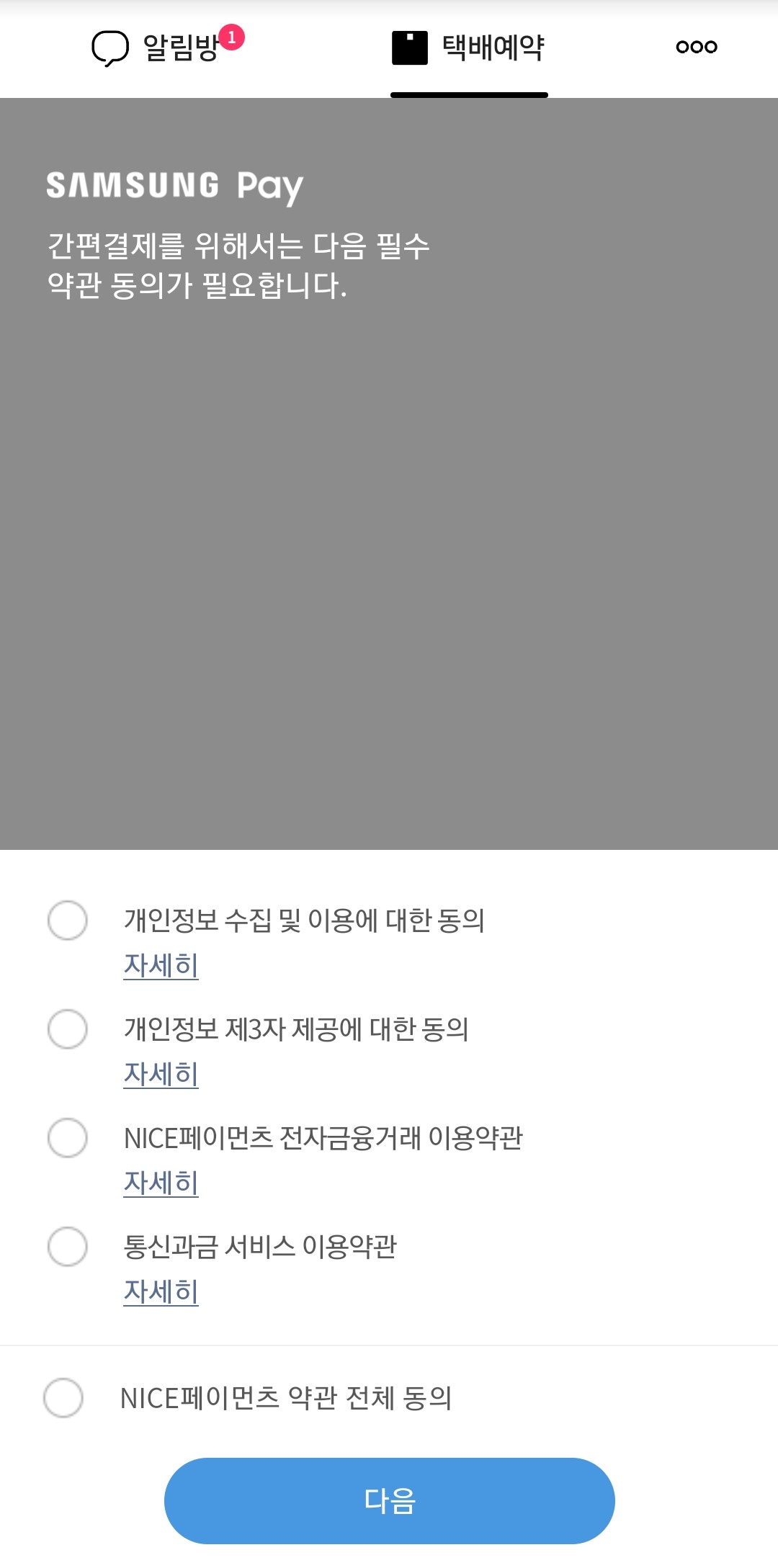Switch to the 택배예약 tab
The image size is (778, 1568).
(468, 46)
